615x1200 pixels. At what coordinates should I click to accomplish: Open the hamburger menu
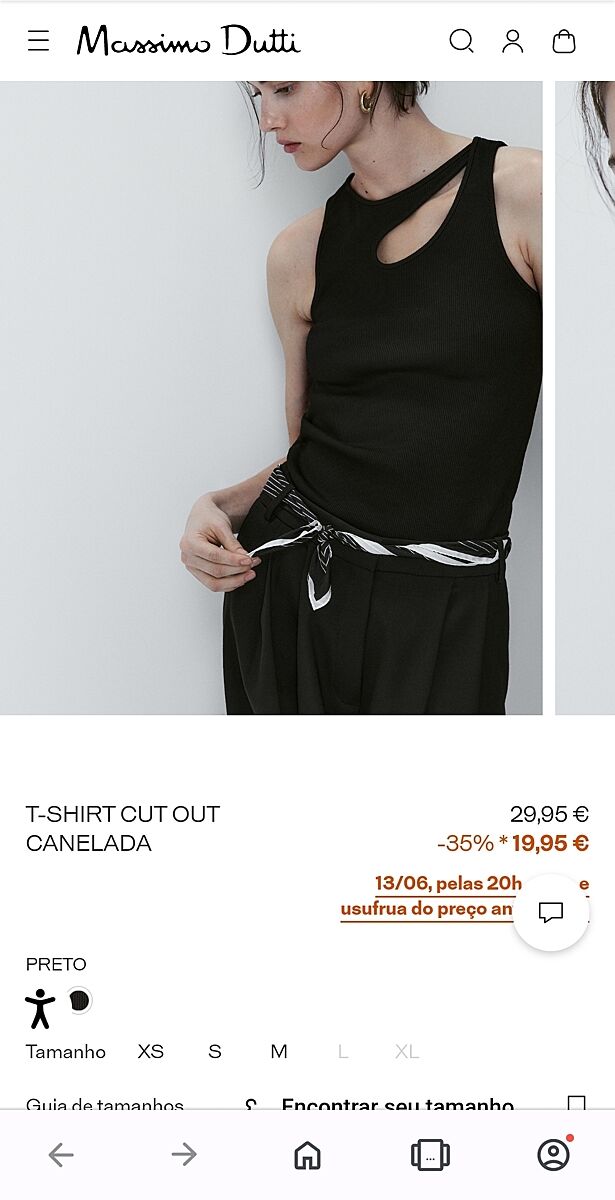click(x=38, y=41)
